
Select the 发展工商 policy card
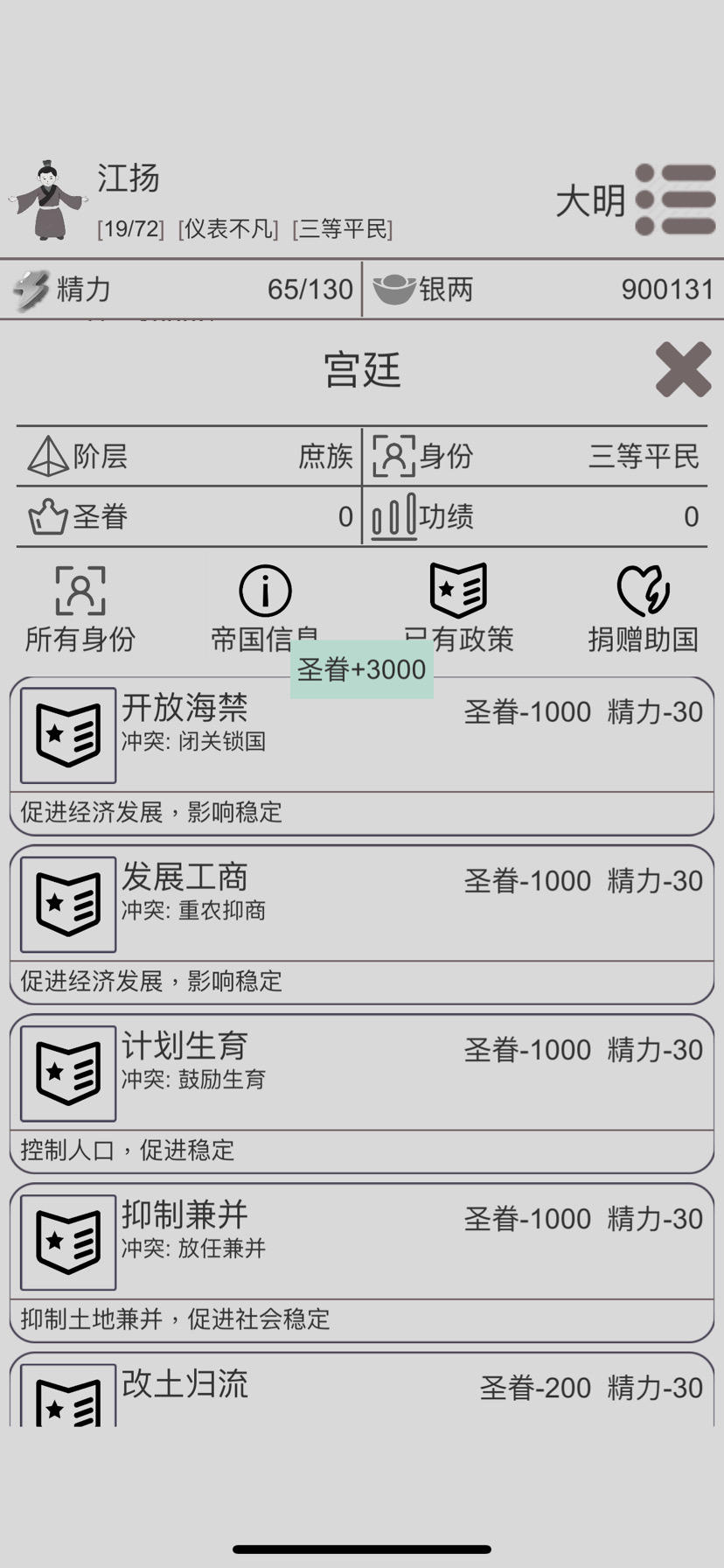click(361, 924)
